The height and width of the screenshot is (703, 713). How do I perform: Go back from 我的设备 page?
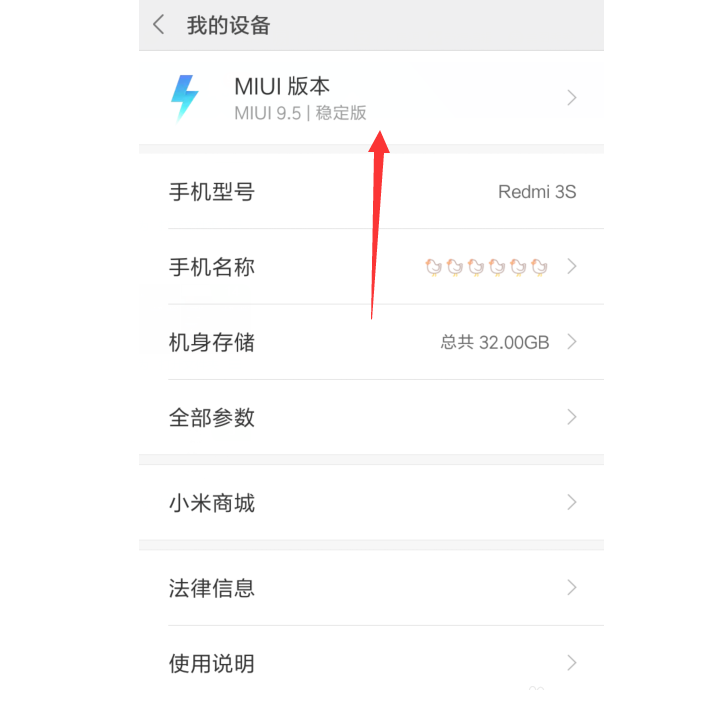[159, 26]
